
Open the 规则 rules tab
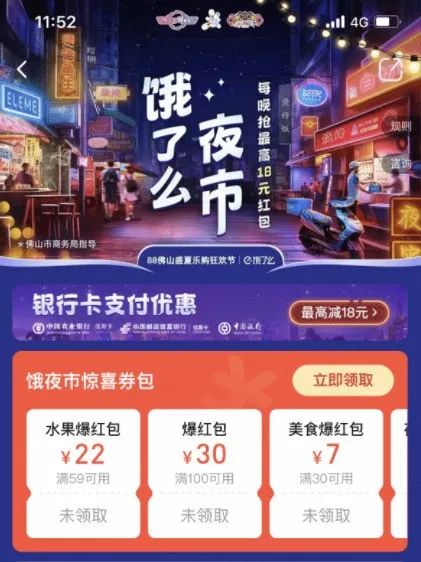click(402, 126)
